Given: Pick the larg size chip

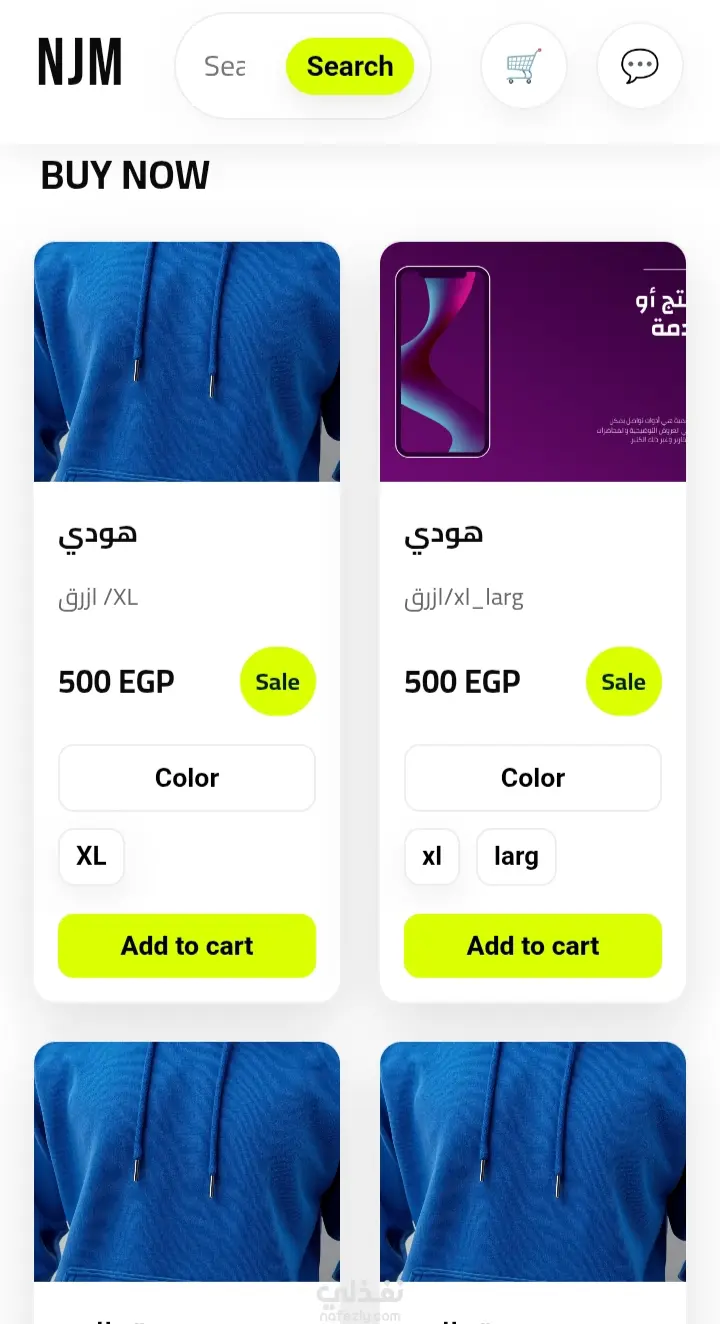Looking at the screenshot, I should pyautogui.click(x=516, y=857).
